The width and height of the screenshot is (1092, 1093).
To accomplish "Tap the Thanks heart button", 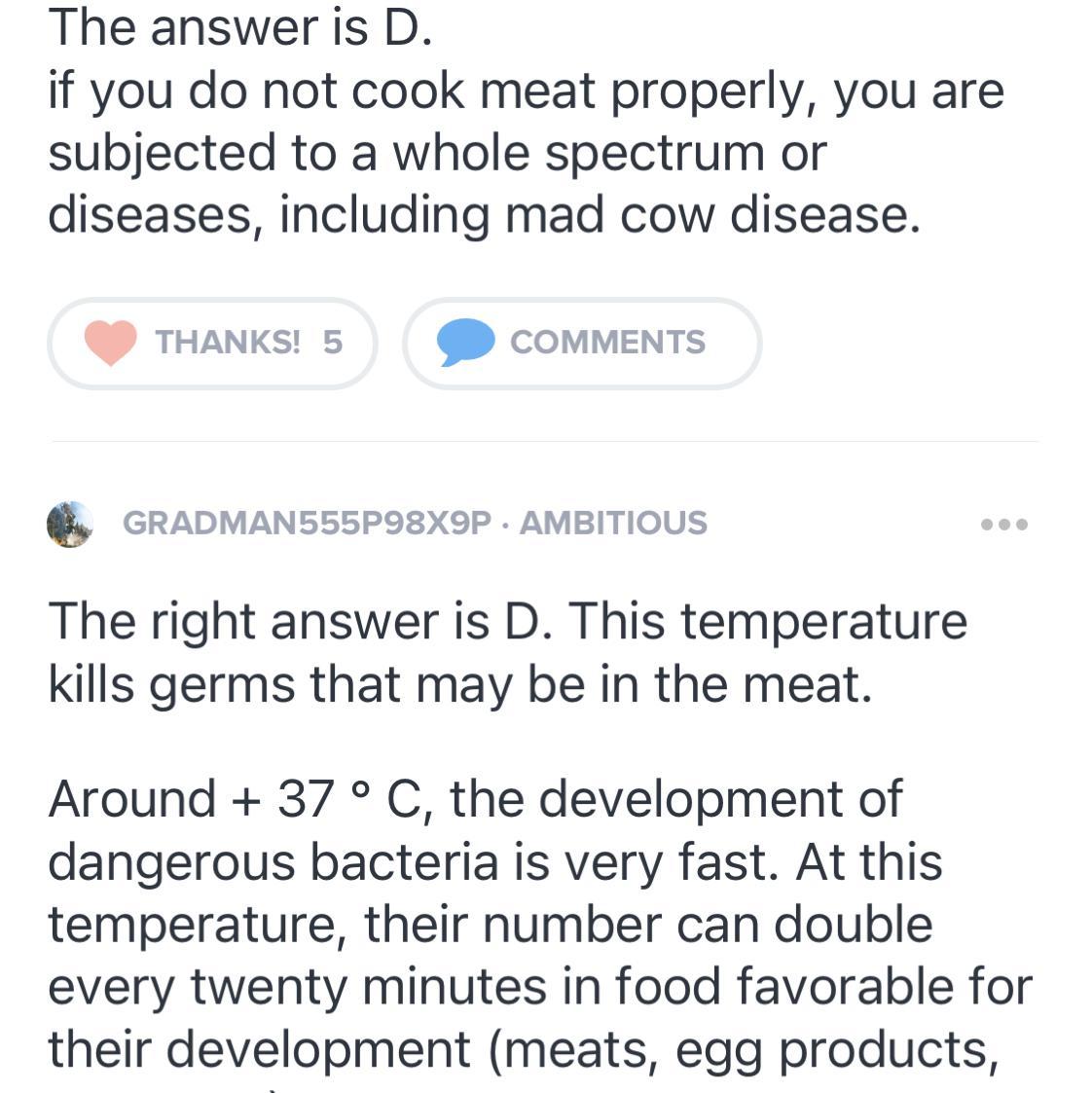I will click(x=212, y=343).
